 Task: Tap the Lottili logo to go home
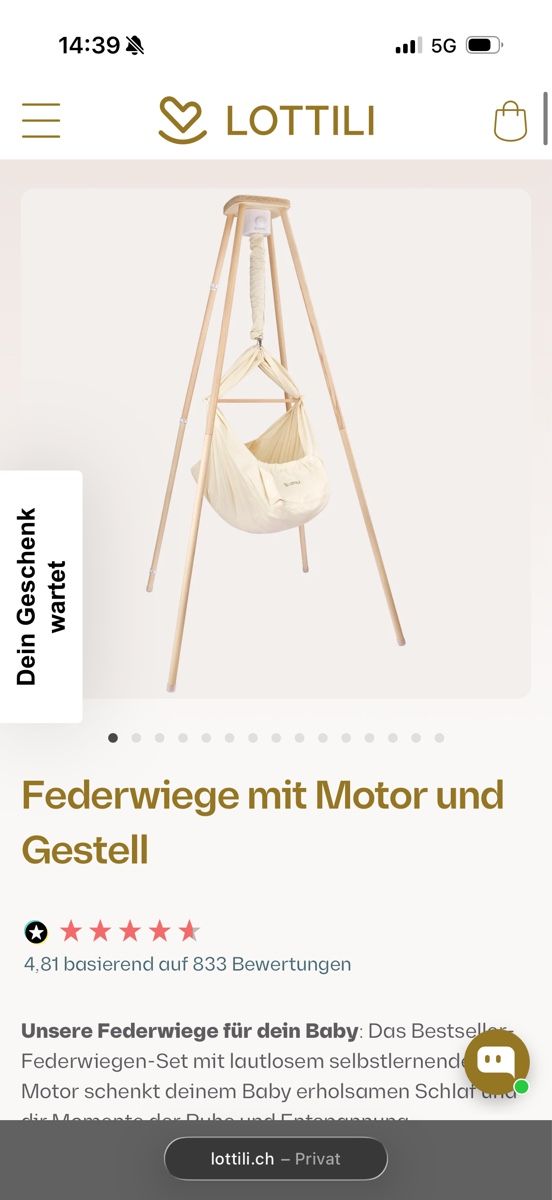(266, 121)
